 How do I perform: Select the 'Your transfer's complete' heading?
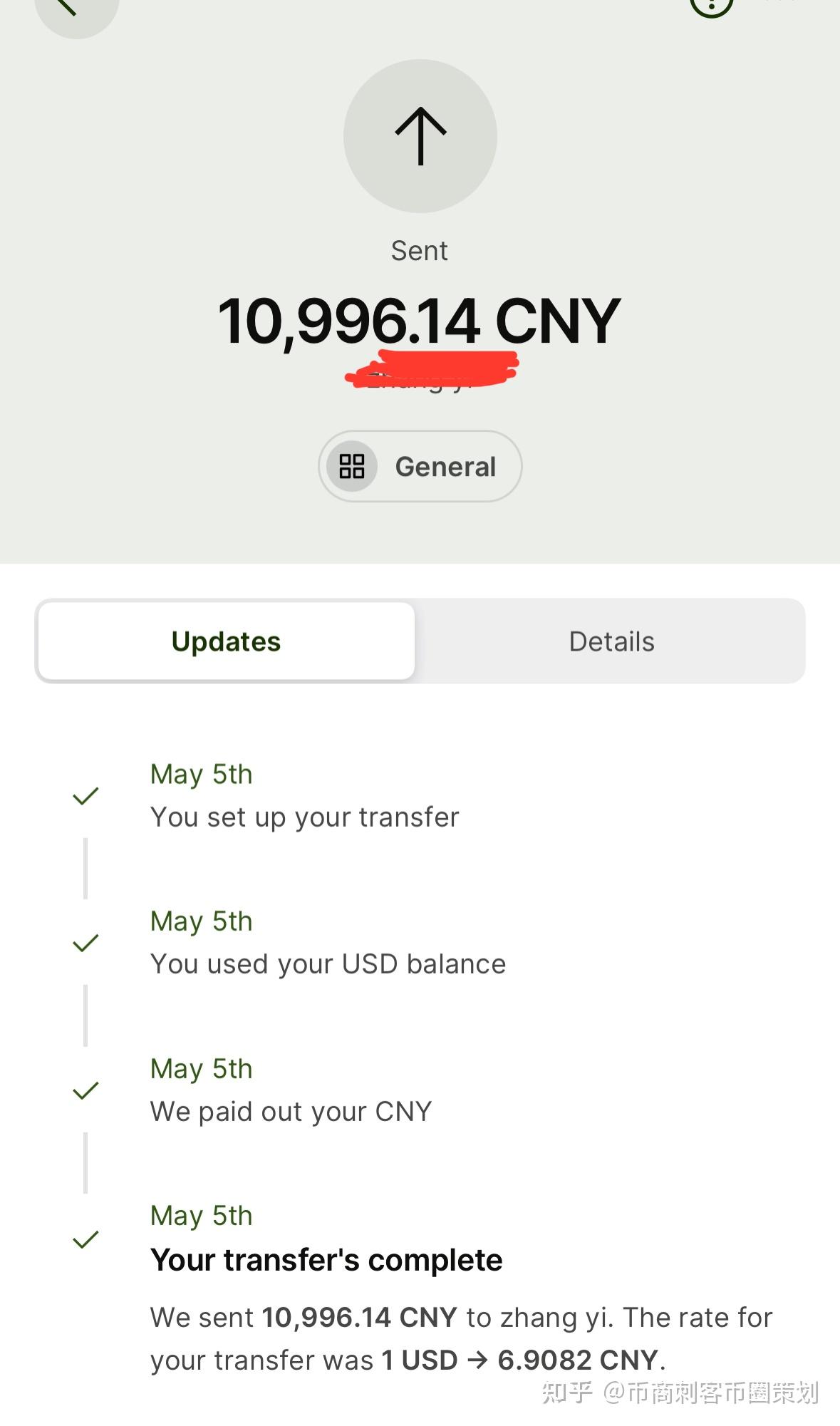click(326, 1260)
